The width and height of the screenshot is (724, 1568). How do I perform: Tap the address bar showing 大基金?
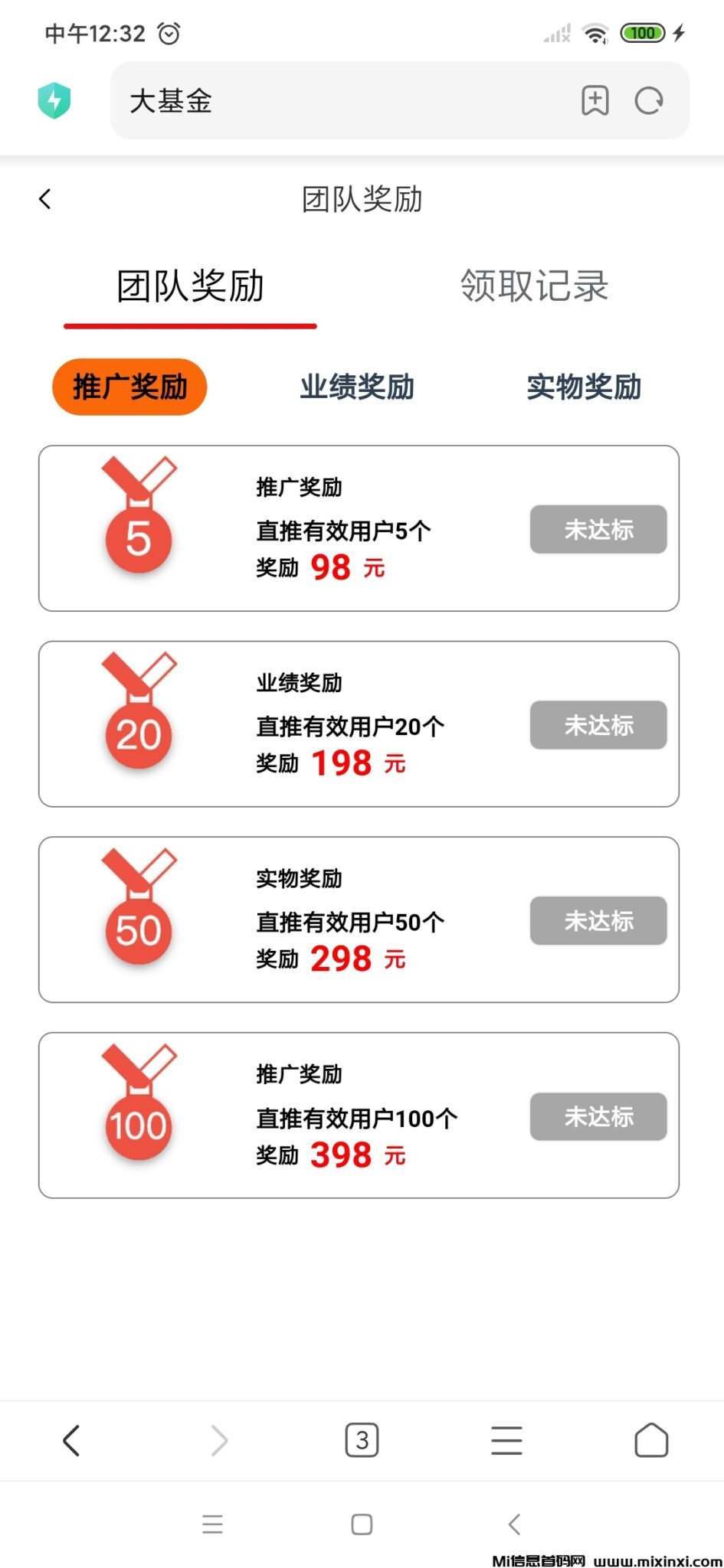coord(306,100)
